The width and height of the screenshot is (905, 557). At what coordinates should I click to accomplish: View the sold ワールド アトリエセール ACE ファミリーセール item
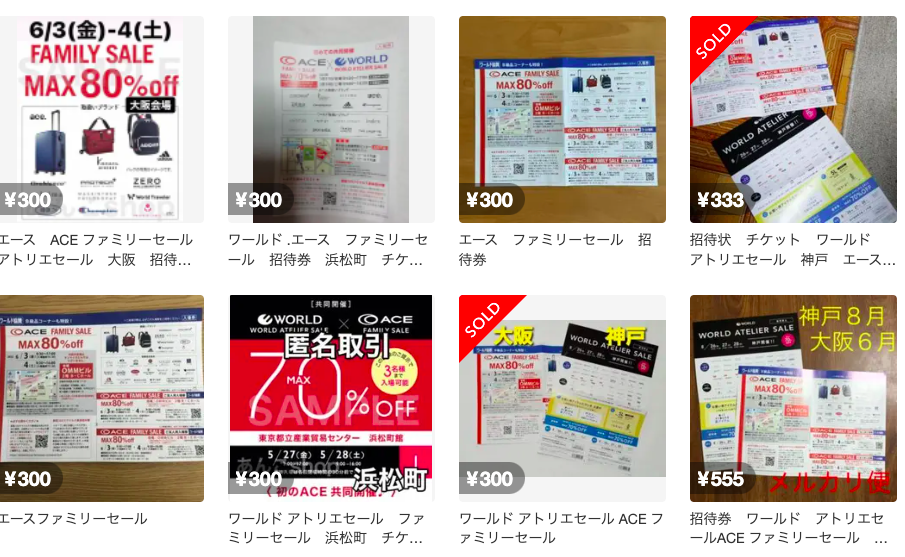[x=562, y=398]
